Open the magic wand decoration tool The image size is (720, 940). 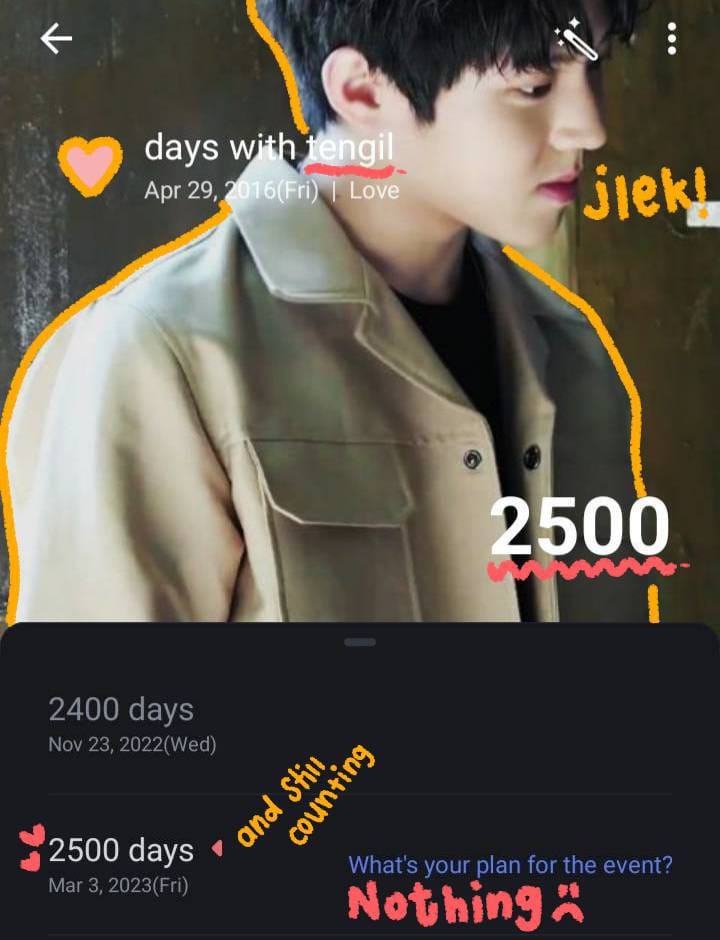coord(577,40)
